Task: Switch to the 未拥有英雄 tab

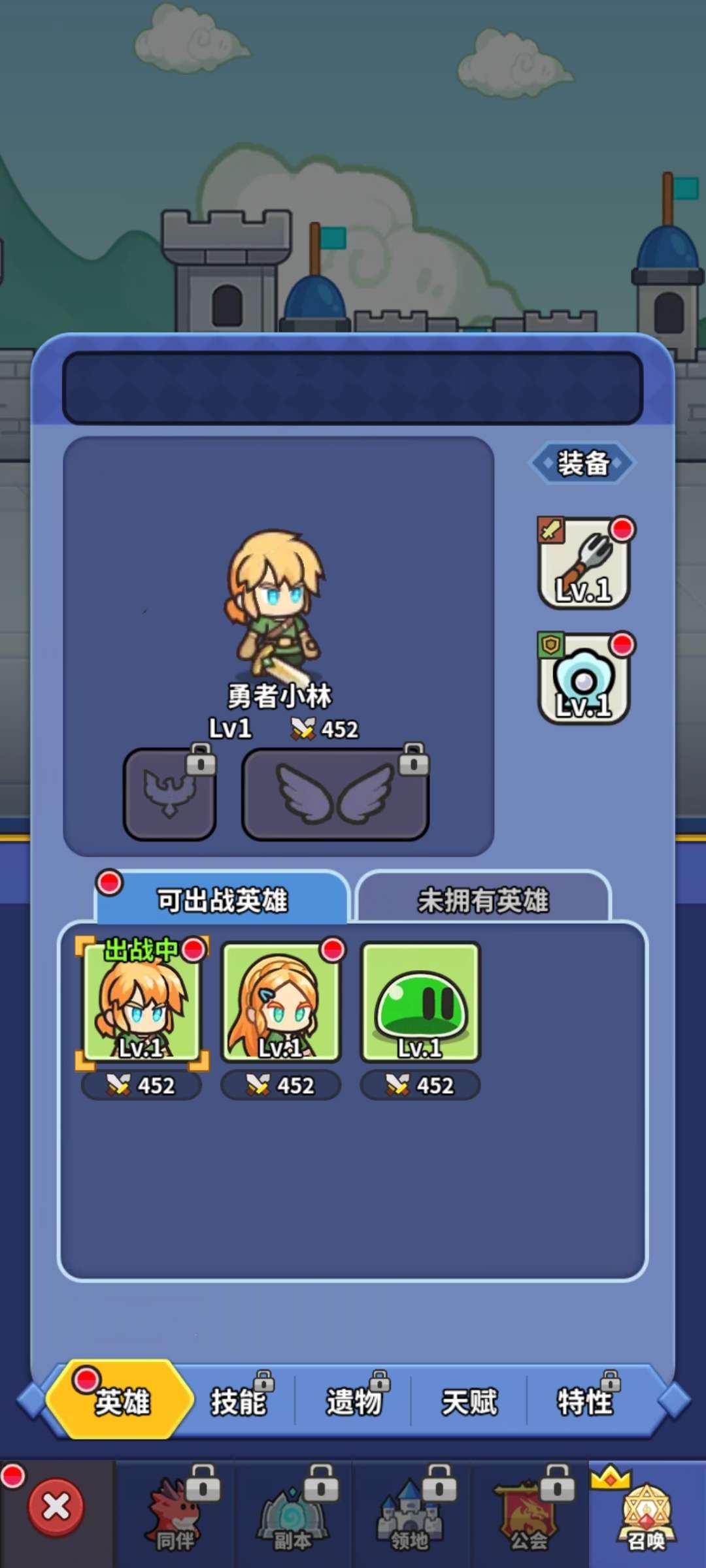Action: click(x=483, y=900)
